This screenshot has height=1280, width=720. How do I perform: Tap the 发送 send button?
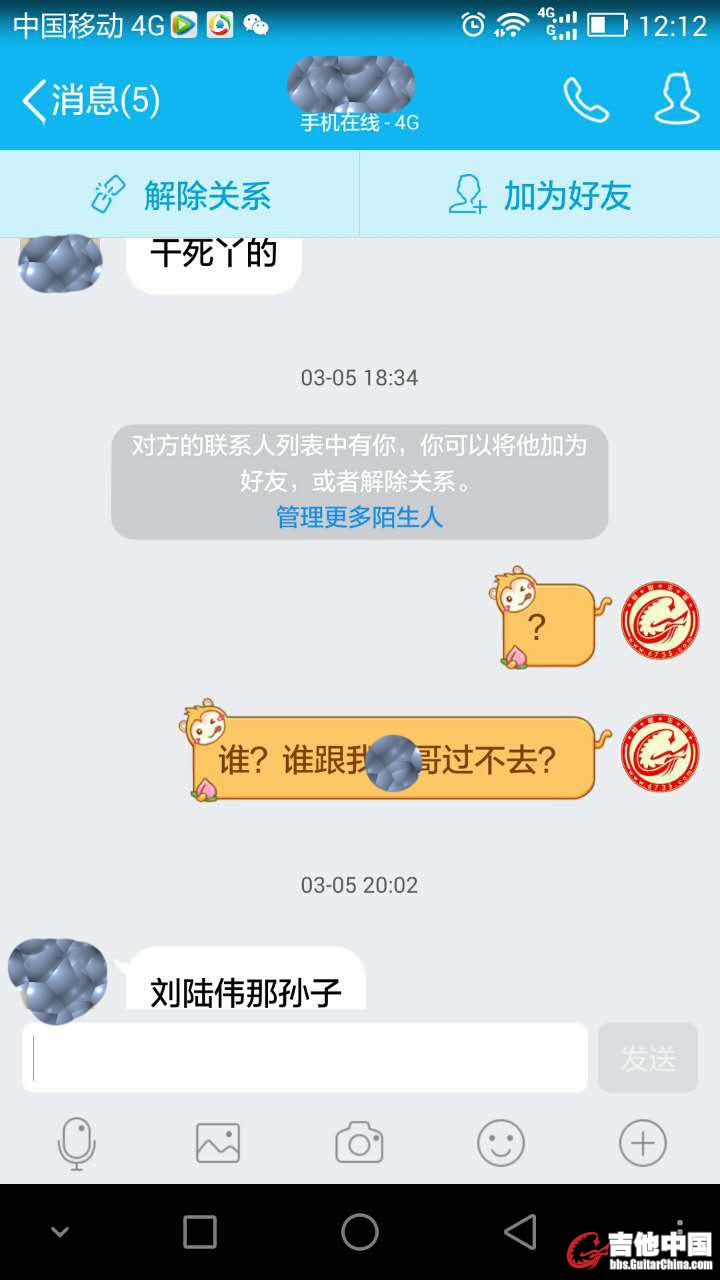coord(648,1058)
